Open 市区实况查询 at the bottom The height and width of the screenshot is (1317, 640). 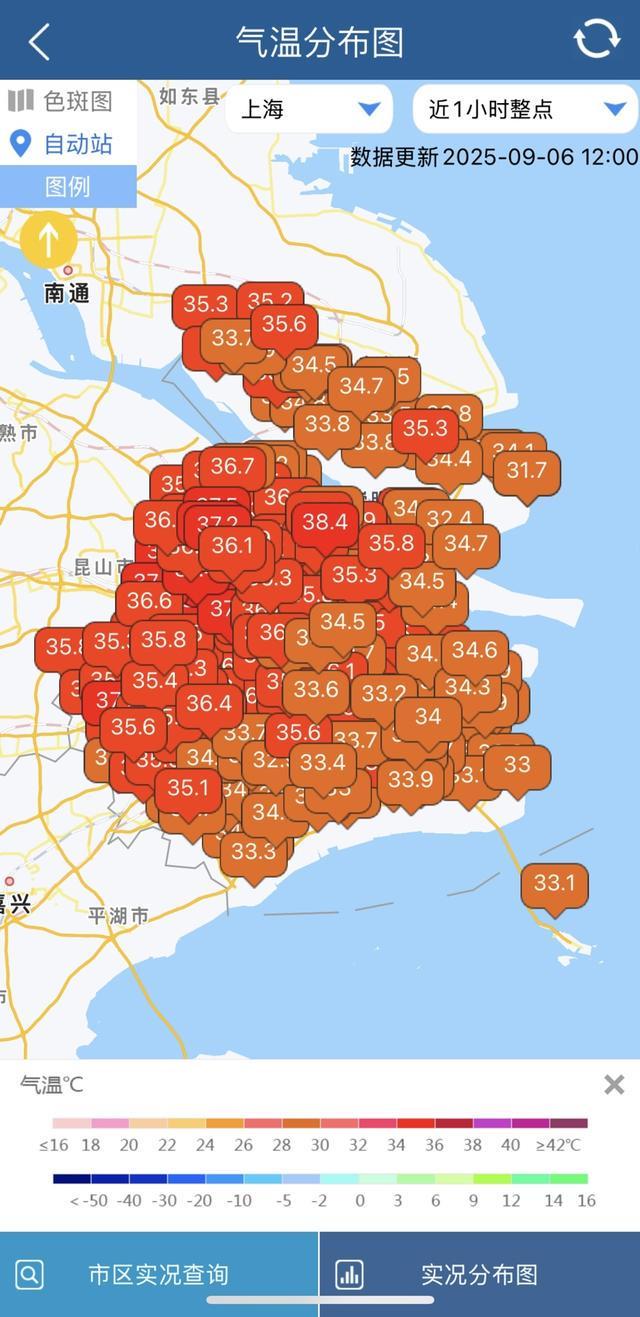coord(159,1274)
